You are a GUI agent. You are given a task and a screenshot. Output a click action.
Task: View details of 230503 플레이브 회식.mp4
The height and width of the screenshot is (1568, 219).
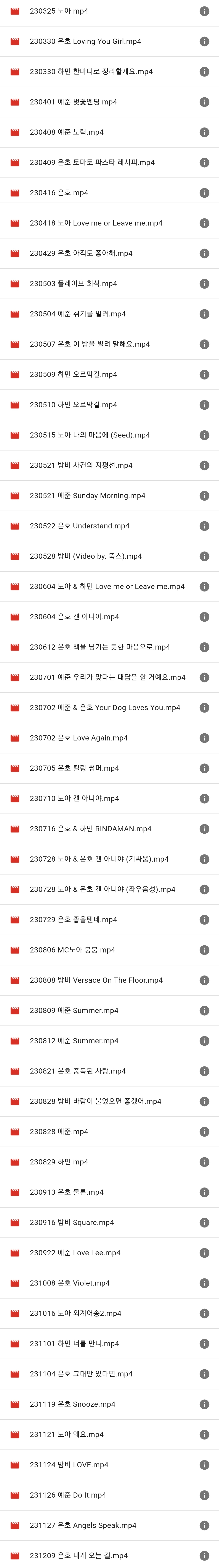204,284
